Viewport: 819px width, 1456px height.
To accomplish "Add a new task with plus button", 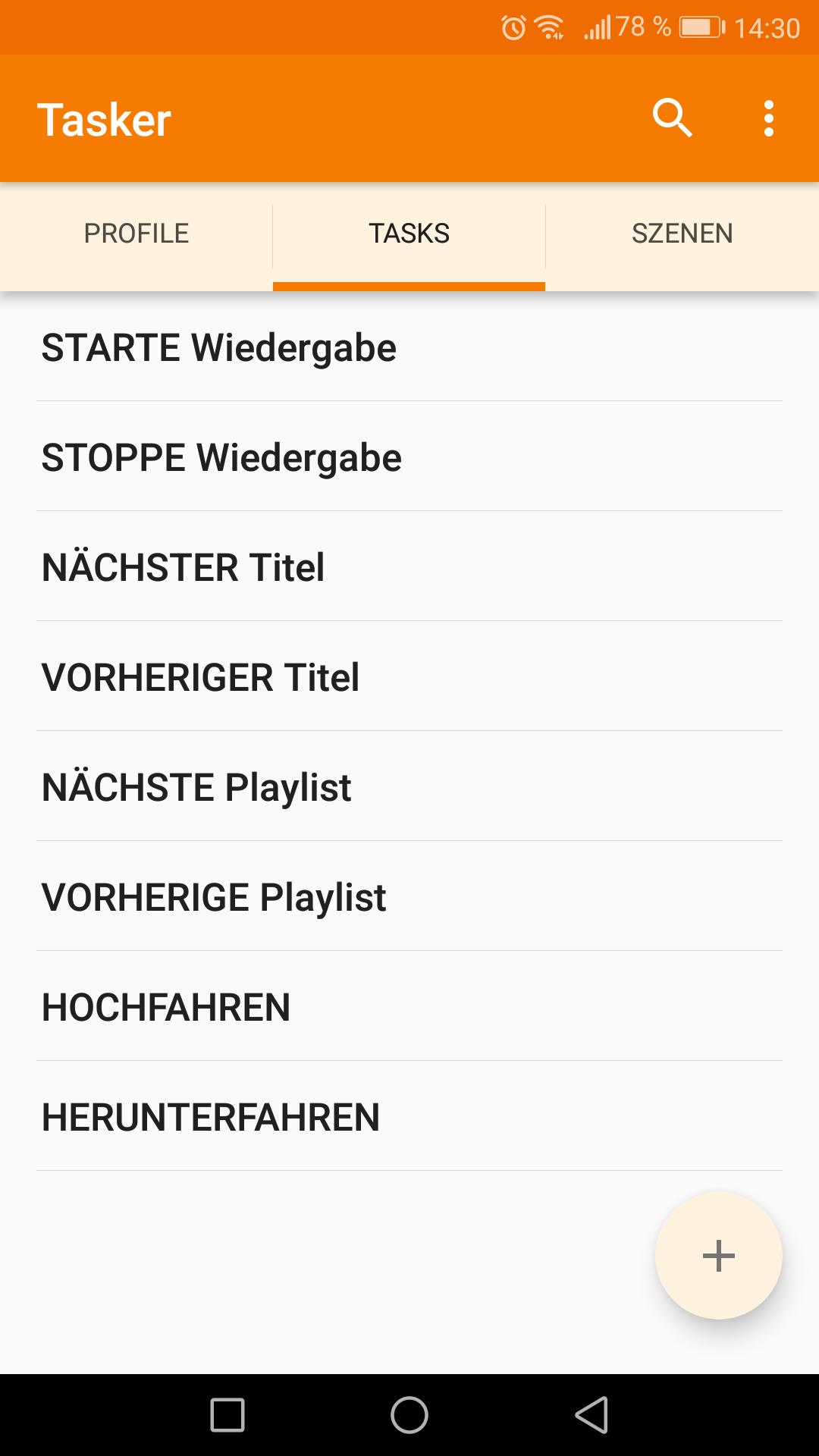I will (x=718, y=1256).
